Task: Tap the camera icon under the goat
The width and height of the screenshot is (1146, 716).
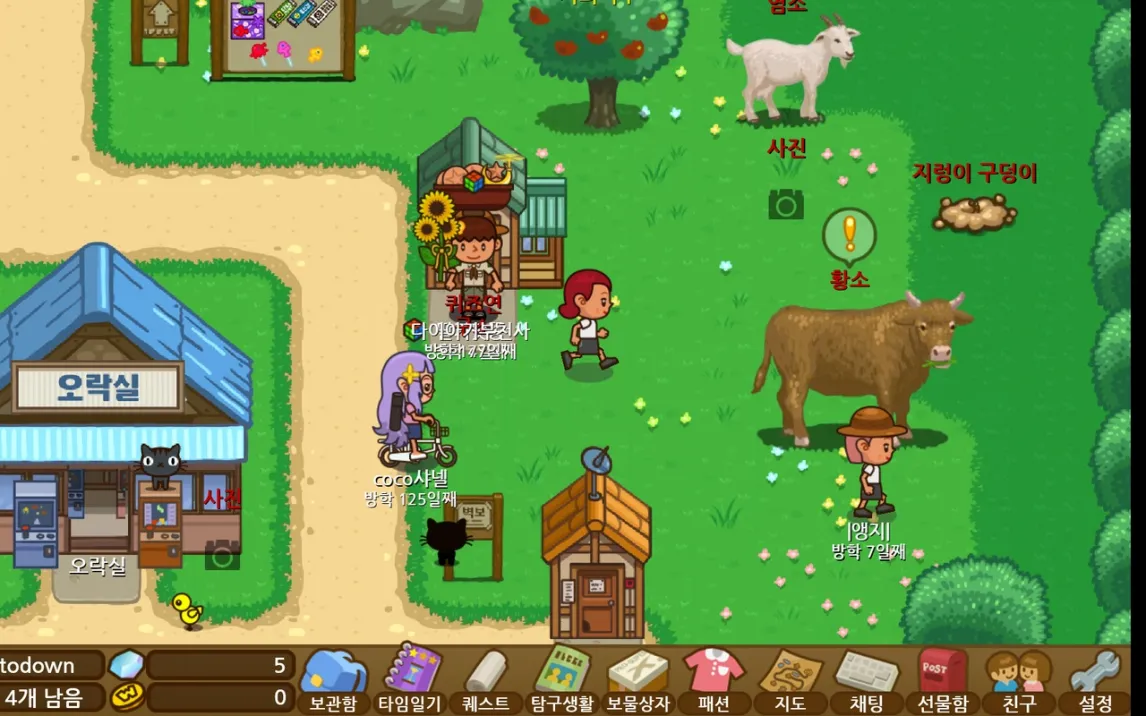Action: tap(786, 204)
